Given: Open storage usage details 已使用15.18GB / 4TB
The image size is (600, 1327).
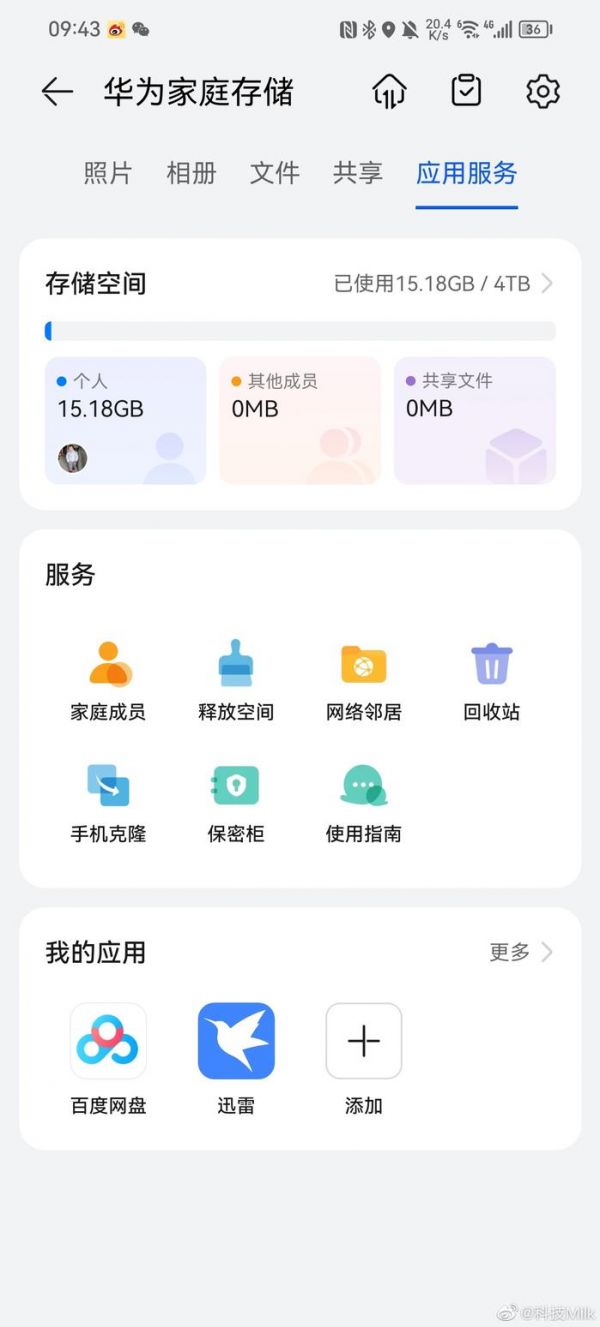Looking at the screenshot, I should (x=443, y=284).
